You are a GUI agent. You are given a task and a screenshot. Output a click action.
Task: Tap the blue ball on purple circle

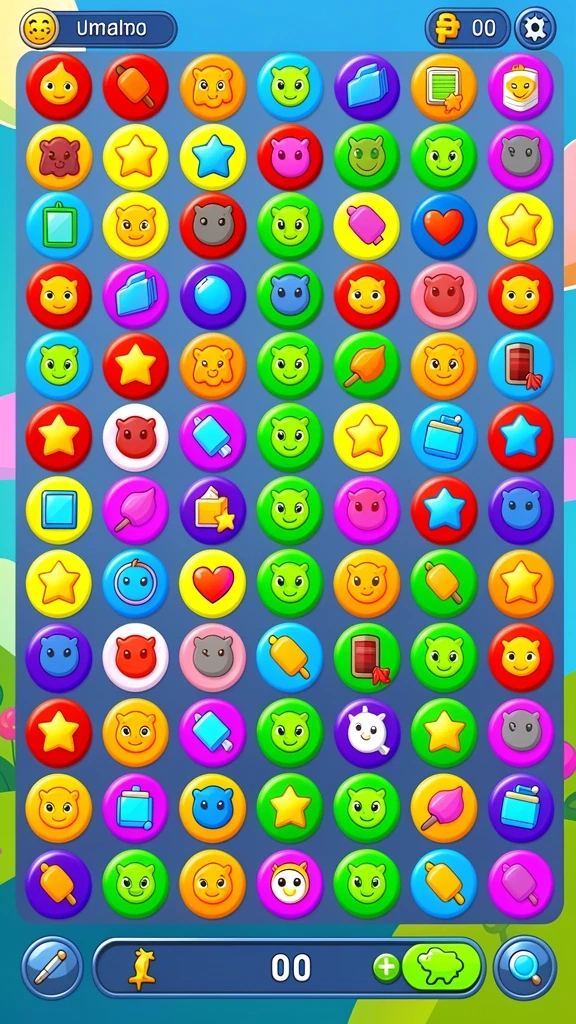pyautogui.click(x=212, y=296)
